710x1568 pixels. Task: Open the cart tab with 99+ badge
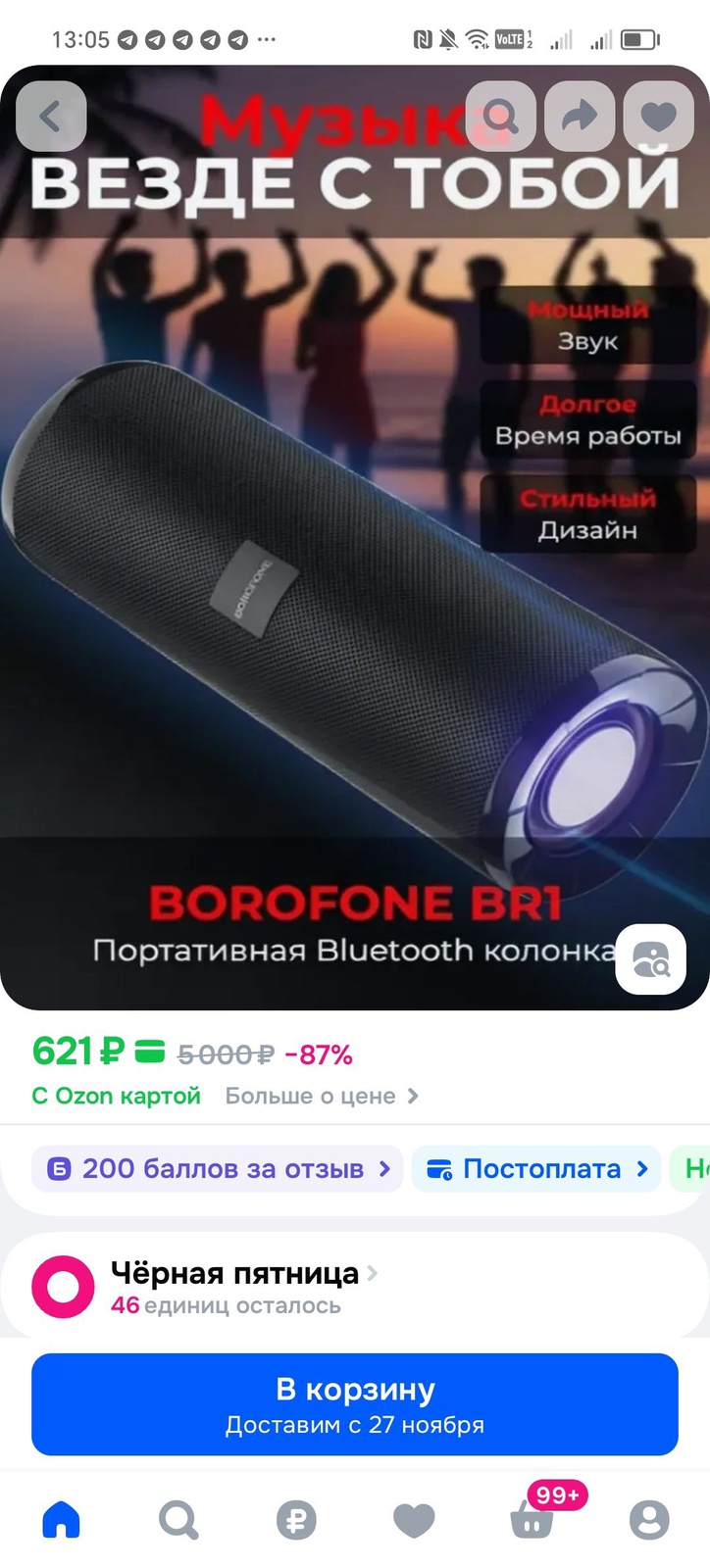pos(532,1520)
